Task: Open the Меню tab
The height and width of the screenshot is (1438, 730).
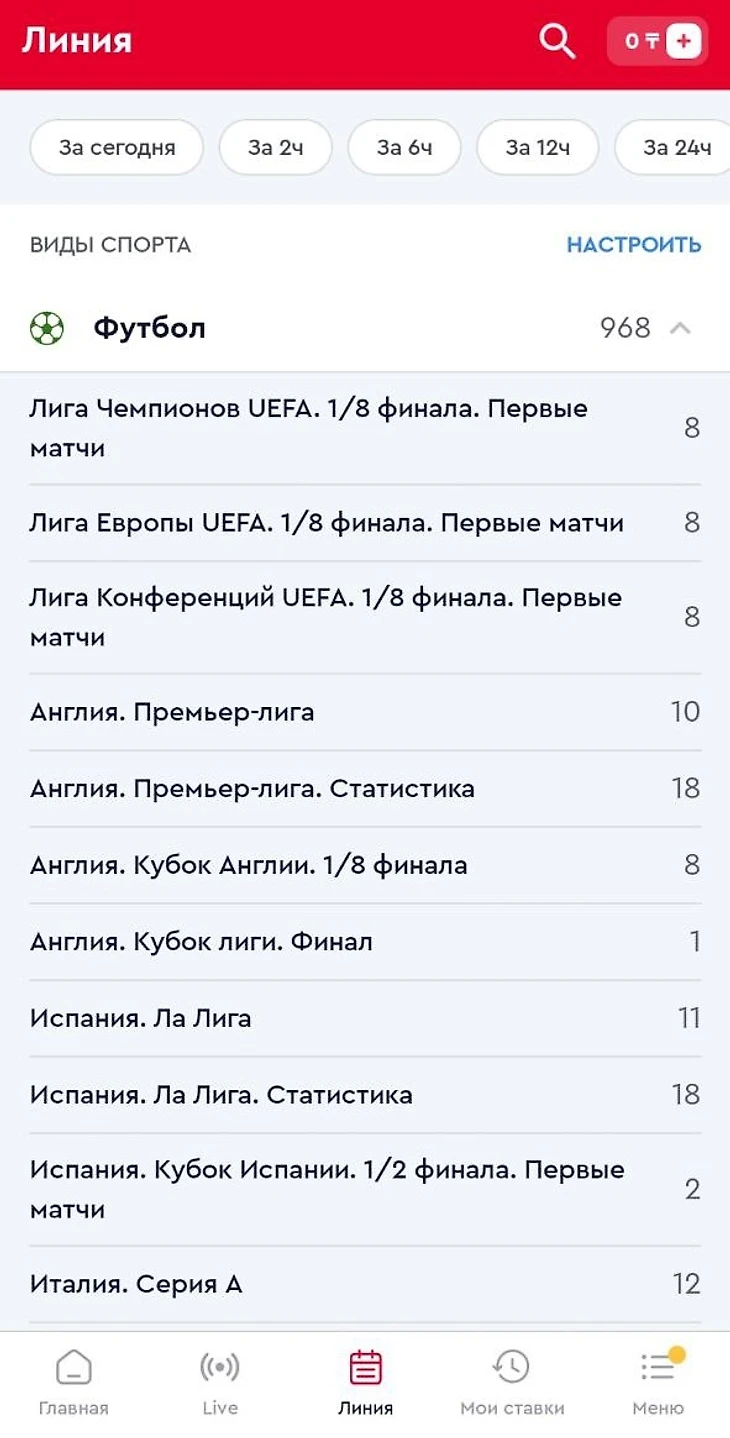Action: tap(658, 1383)
